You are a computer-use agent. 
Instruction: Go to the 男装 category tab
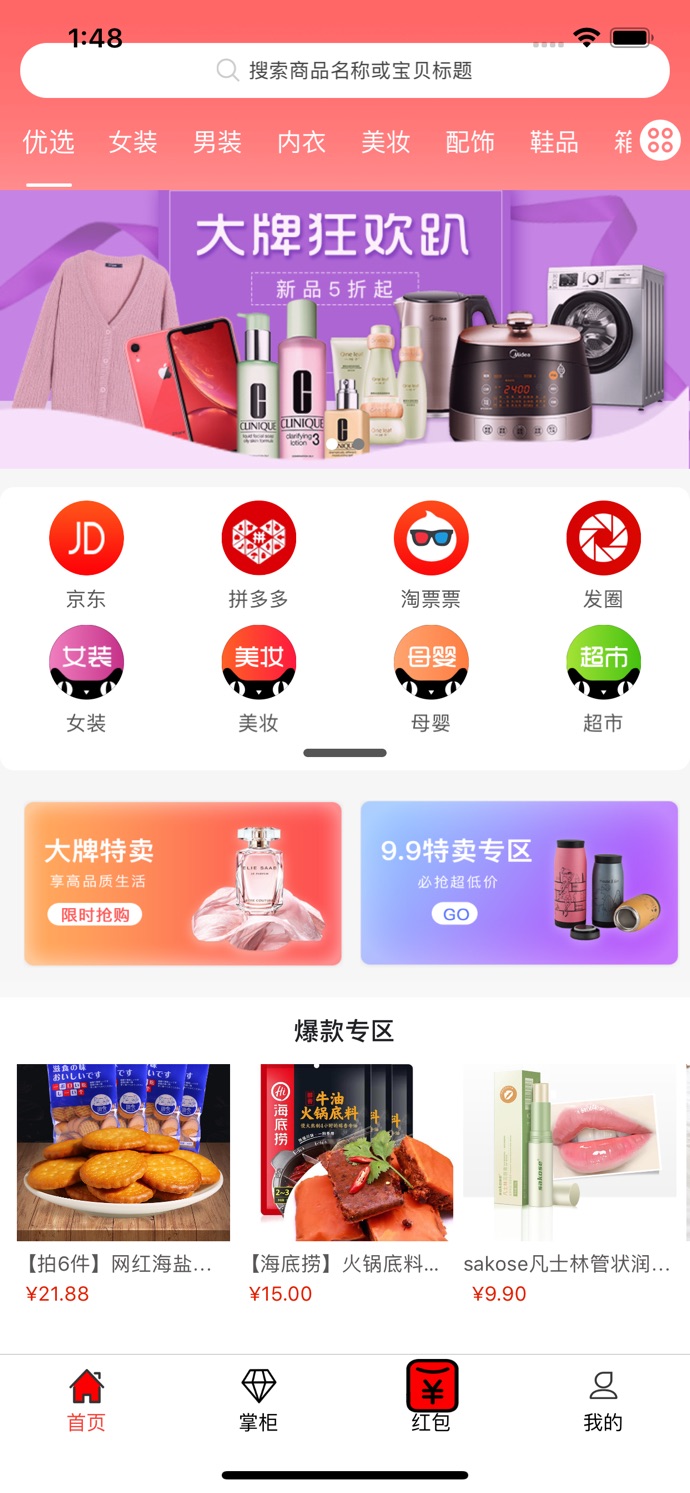coord(217,142)
